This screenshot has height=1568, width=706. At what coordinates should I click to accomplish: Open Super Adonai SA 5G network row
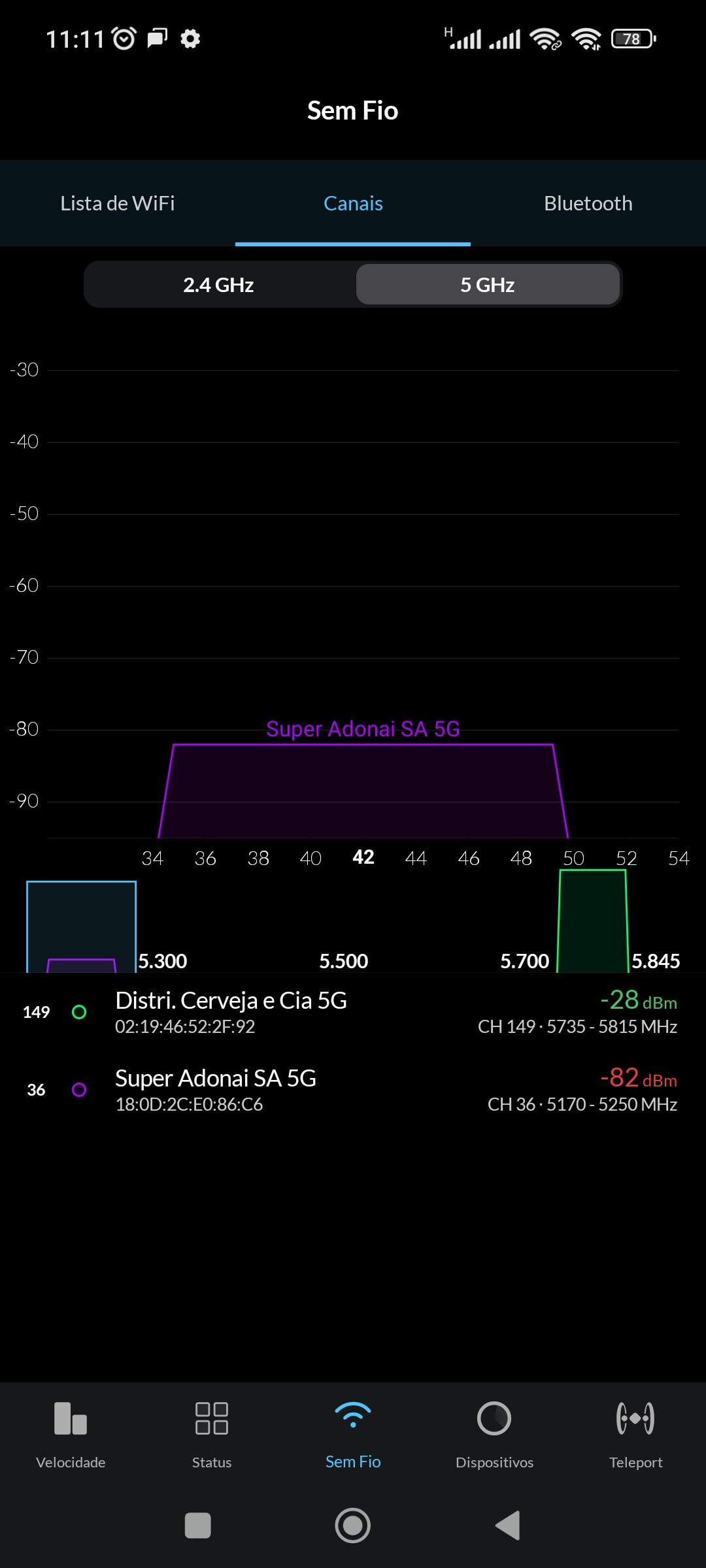(x=353, y=1090)
